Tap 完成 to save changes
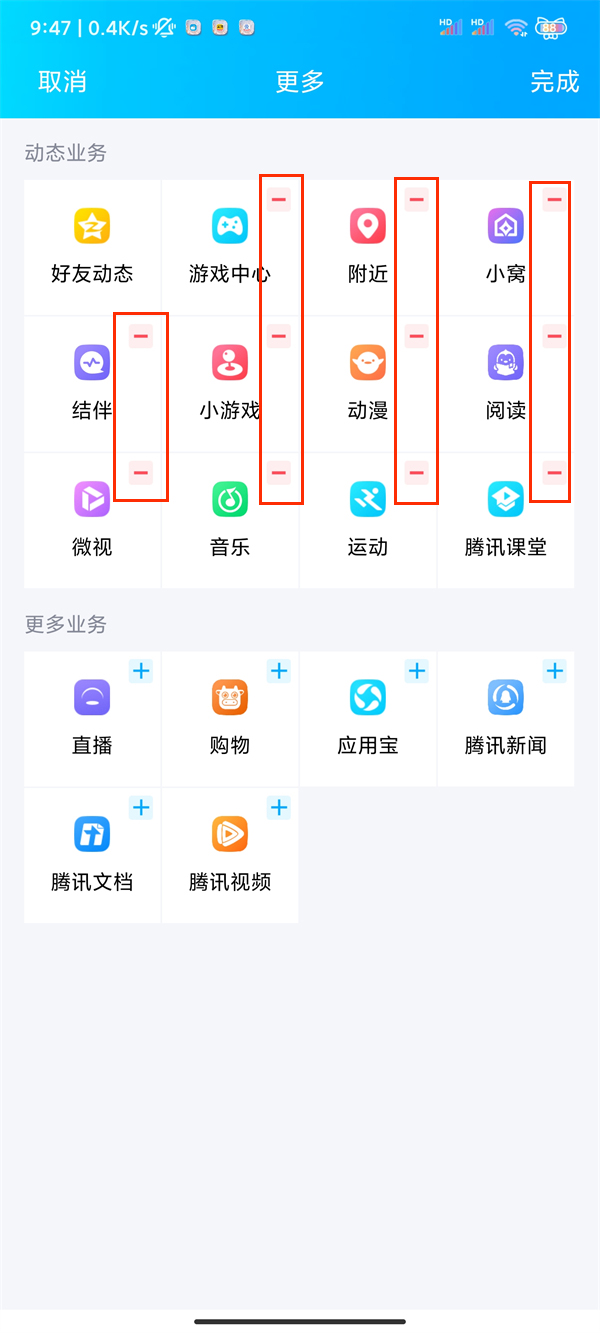Viewport: 600px width, 1333px height. click(555, 82)
